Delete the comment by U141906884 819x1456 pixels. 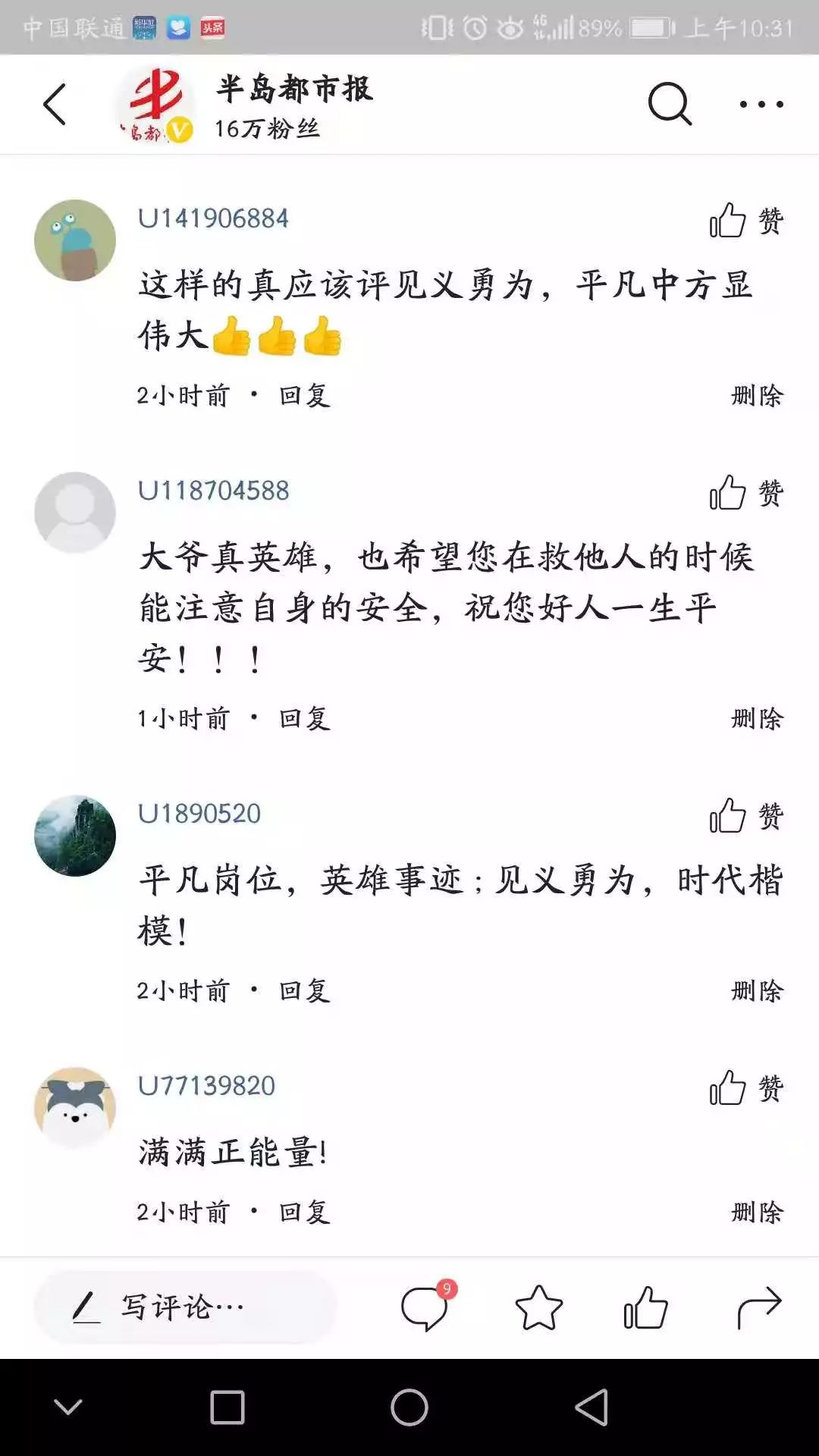[x=756, y=396]
